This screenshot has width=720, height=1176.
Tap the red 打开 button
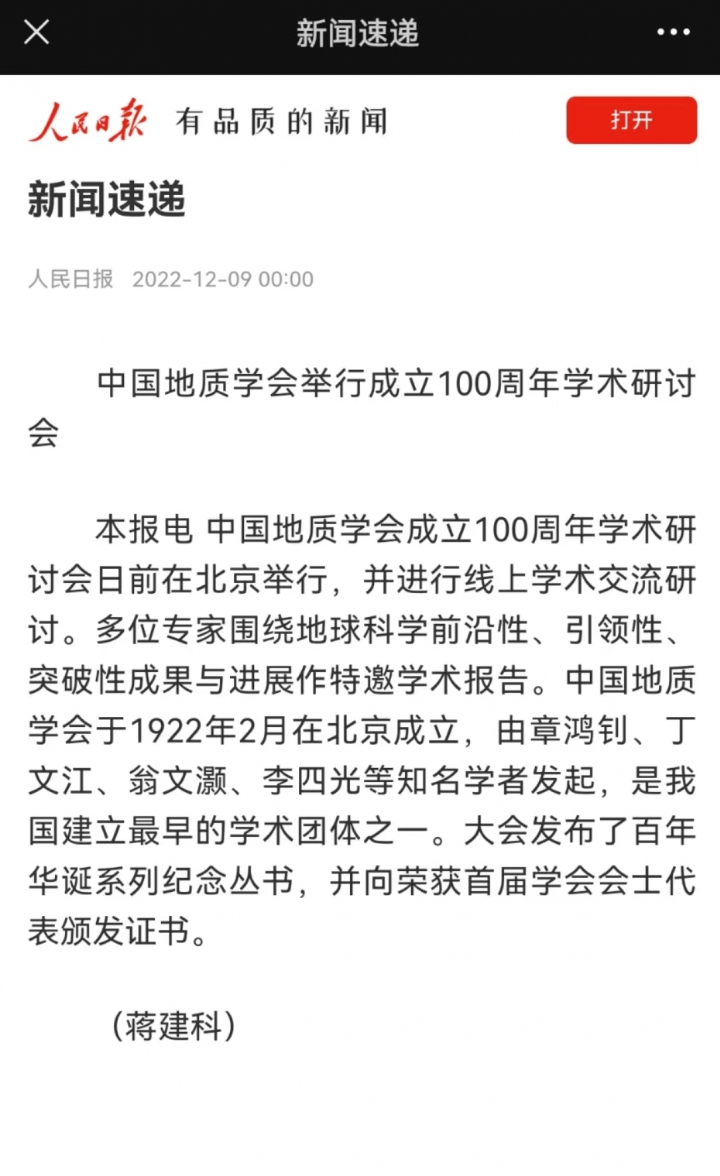pyautogui.click(x=632, y=120)
